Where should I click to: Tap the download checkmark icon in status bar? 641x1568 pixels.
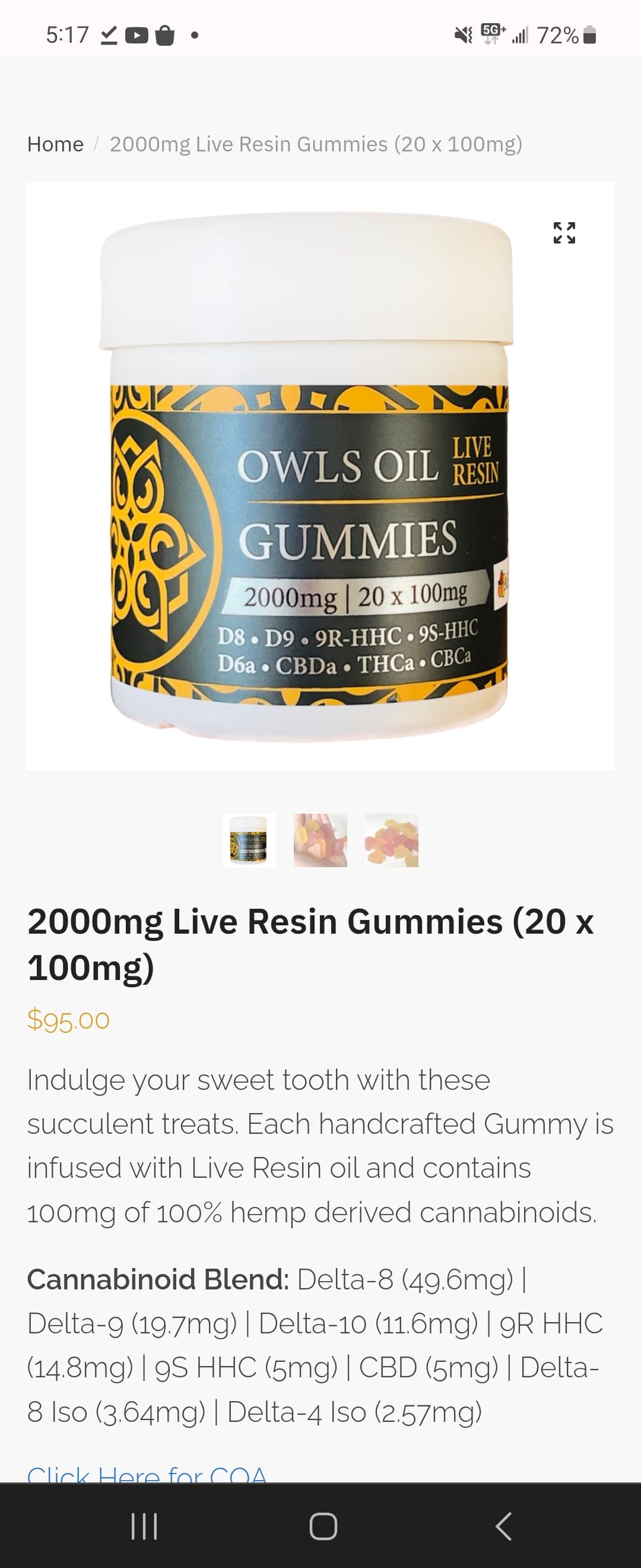point(108,34)
